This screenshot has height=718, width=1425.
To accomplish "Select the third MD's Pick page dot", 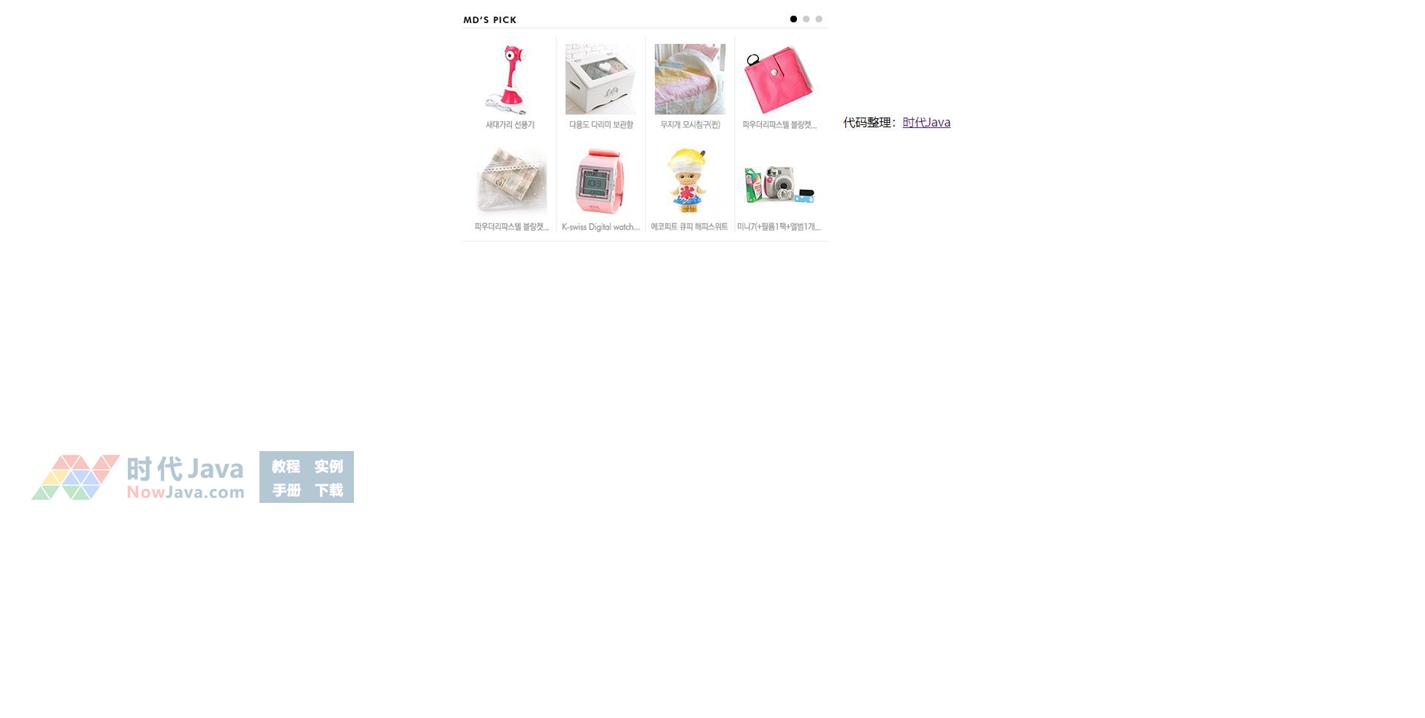I will pos(819,19).
